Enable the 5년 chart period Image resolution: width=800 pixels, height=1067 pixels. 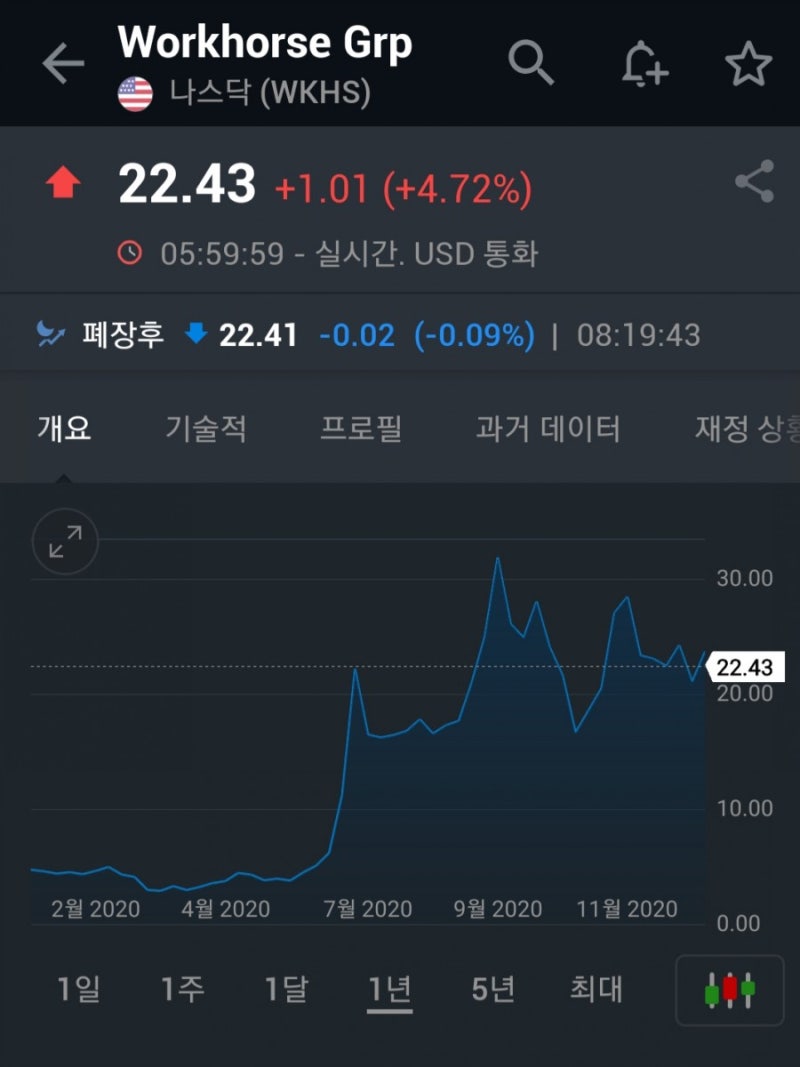coord(494,988)
